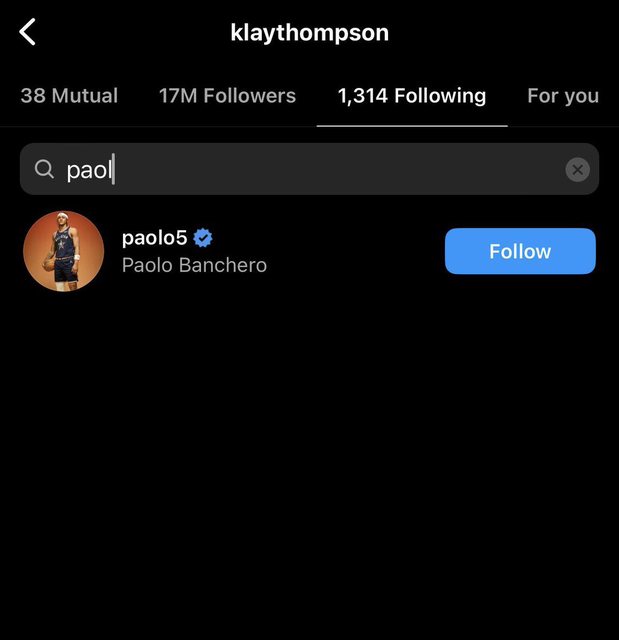Go back with the arrow icon
This screenshot has width=619, height=640.
(28, 32)
